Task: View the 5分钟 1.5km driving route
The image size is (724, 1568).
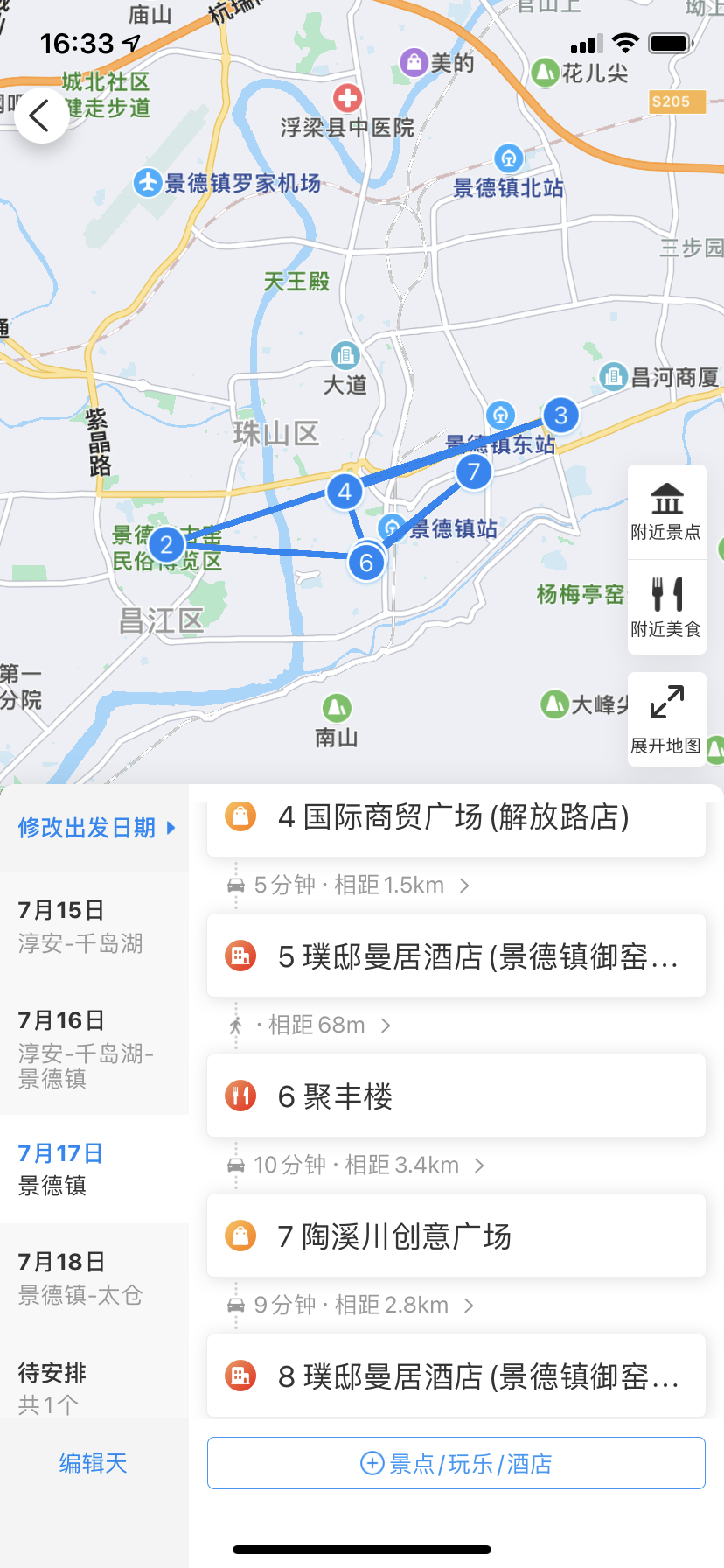Action: point(350,885)
